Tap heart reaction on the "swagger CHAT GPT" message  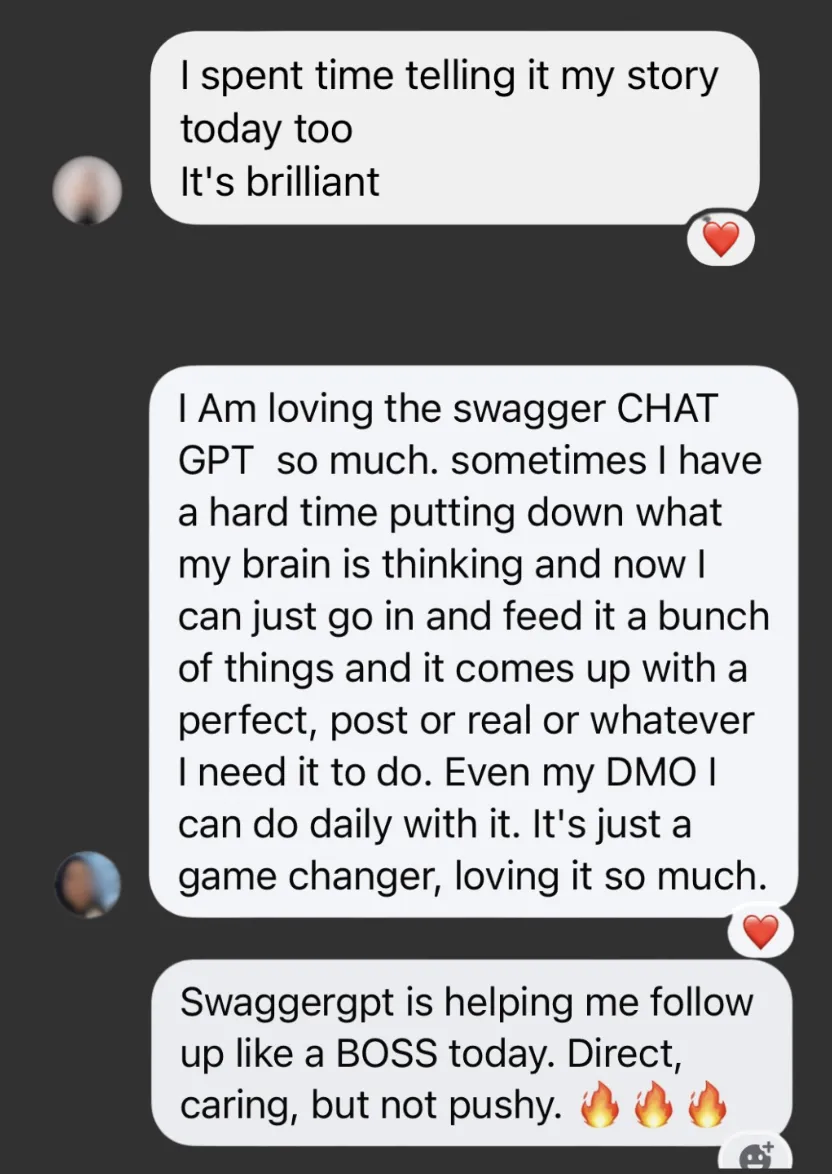click(x=760, y=932)
